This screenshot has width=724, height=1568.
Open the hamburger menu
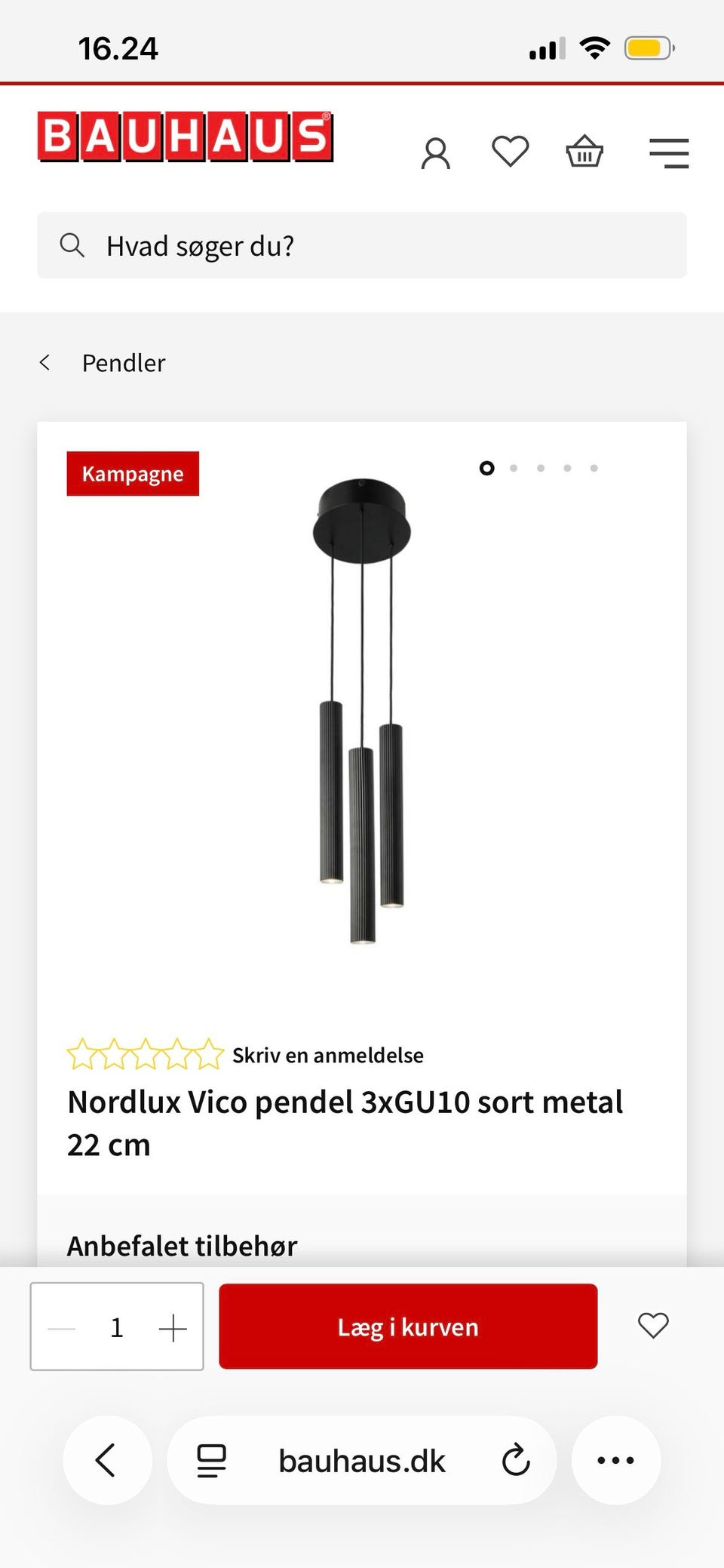pos(669,153)
